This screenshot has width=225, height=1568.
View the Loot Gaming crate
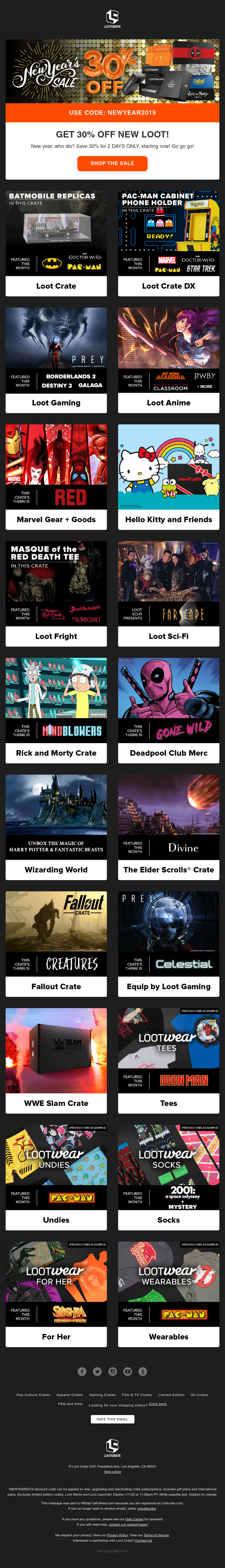tap(56, 402)
